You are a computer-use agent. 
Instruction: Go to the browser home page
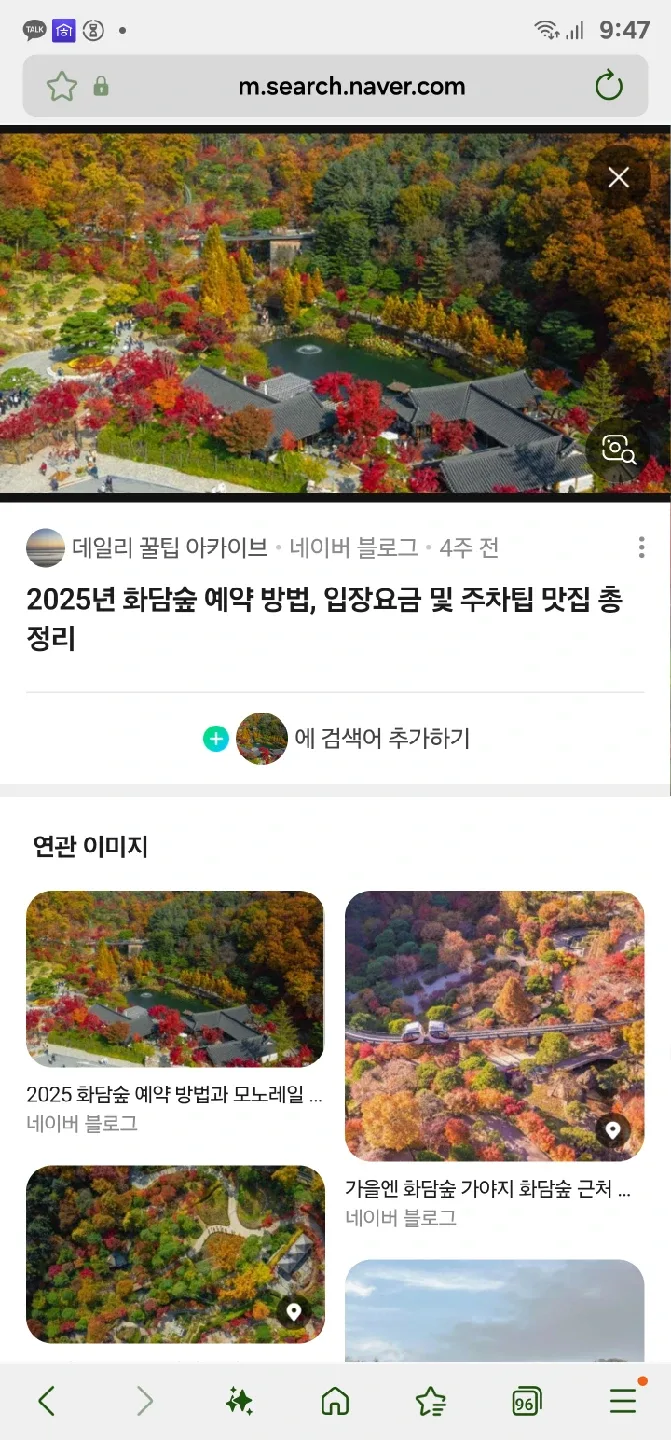point(335,1401)
